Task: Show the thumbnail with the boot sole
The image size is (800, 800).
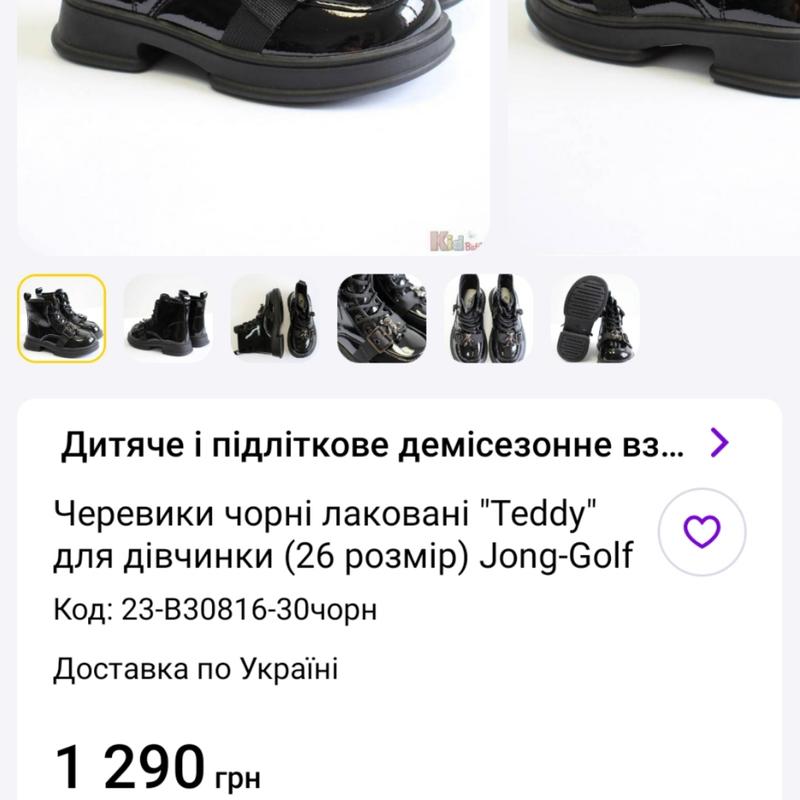Action: coord(595,318)
